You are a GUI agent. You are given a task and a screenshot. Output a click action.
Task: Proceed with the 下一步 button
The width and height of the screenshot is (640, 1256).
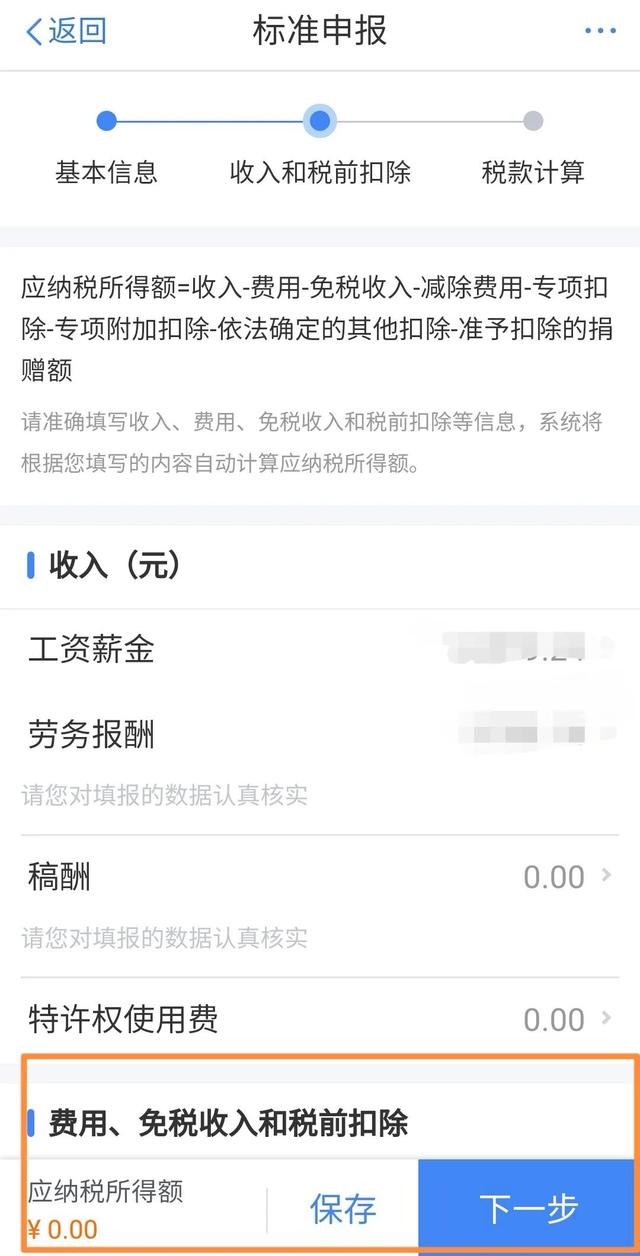pos(529,1209)
